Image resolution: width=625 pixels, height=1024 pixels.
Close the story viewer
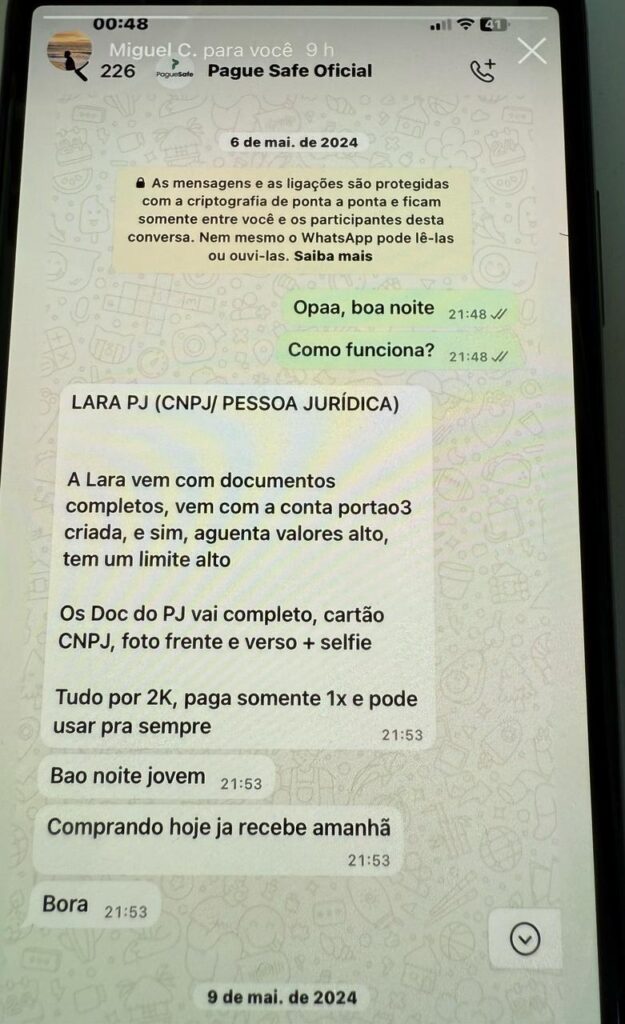click(531, 50)
